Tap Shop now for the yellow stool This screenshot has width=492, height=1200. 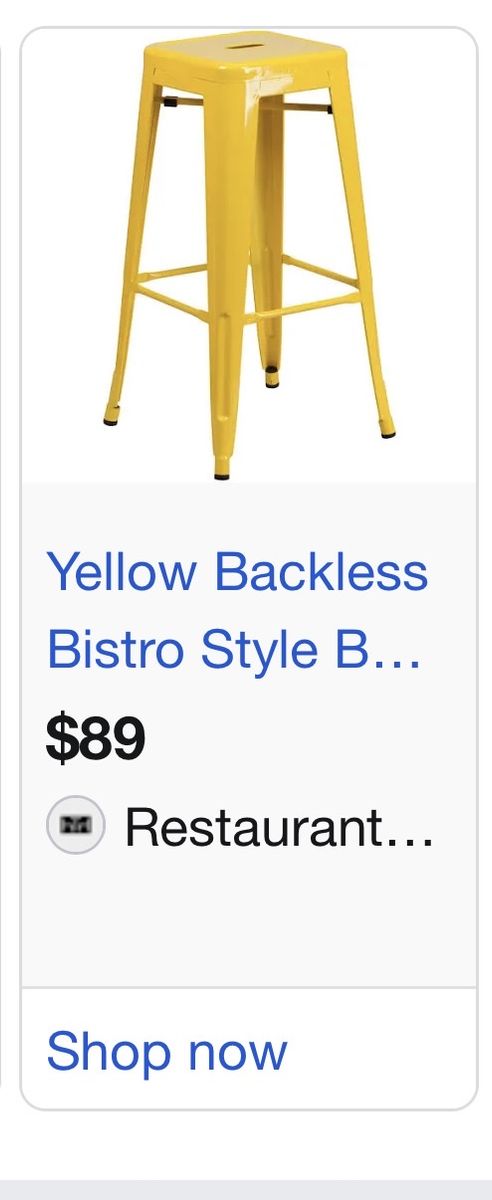167,1051
